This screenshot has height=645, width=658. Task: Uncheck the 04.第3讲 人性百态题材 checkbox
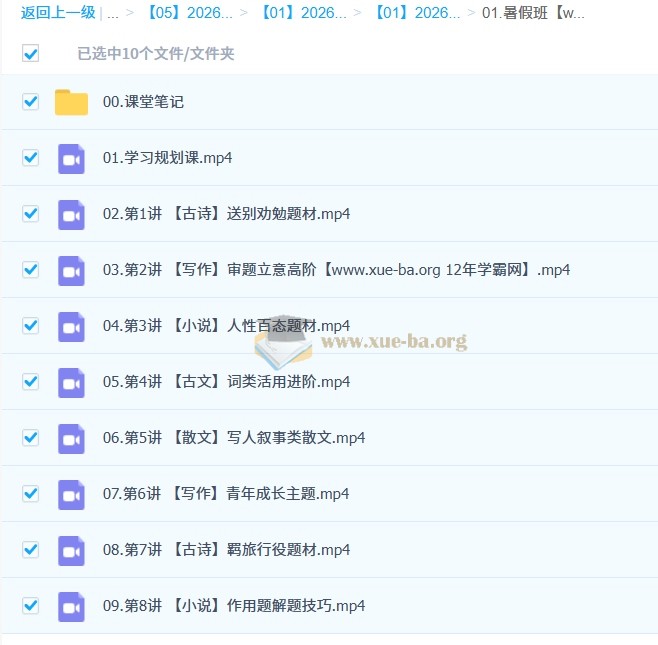click(30, 326)
